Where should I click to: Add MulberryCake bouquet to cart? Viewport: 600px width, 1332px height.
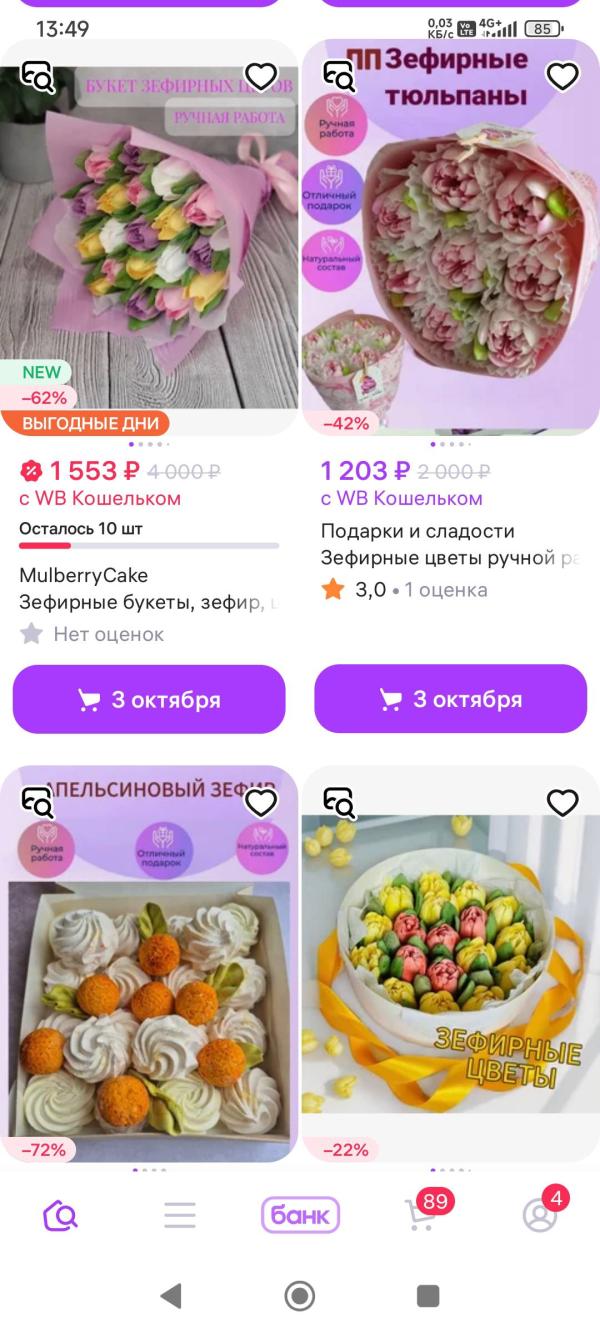click(x=149, y=699)
